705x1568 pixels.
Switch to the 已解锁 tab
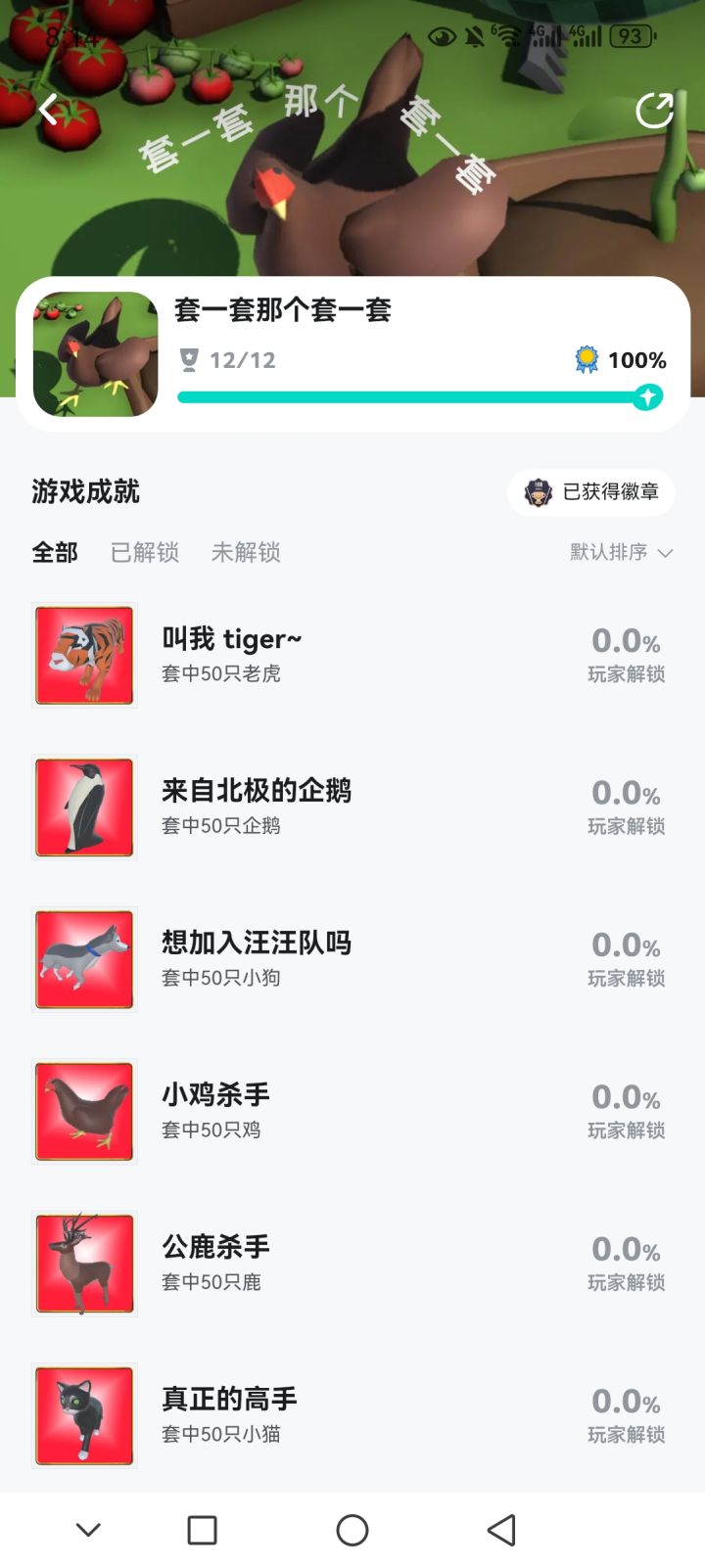144,553
